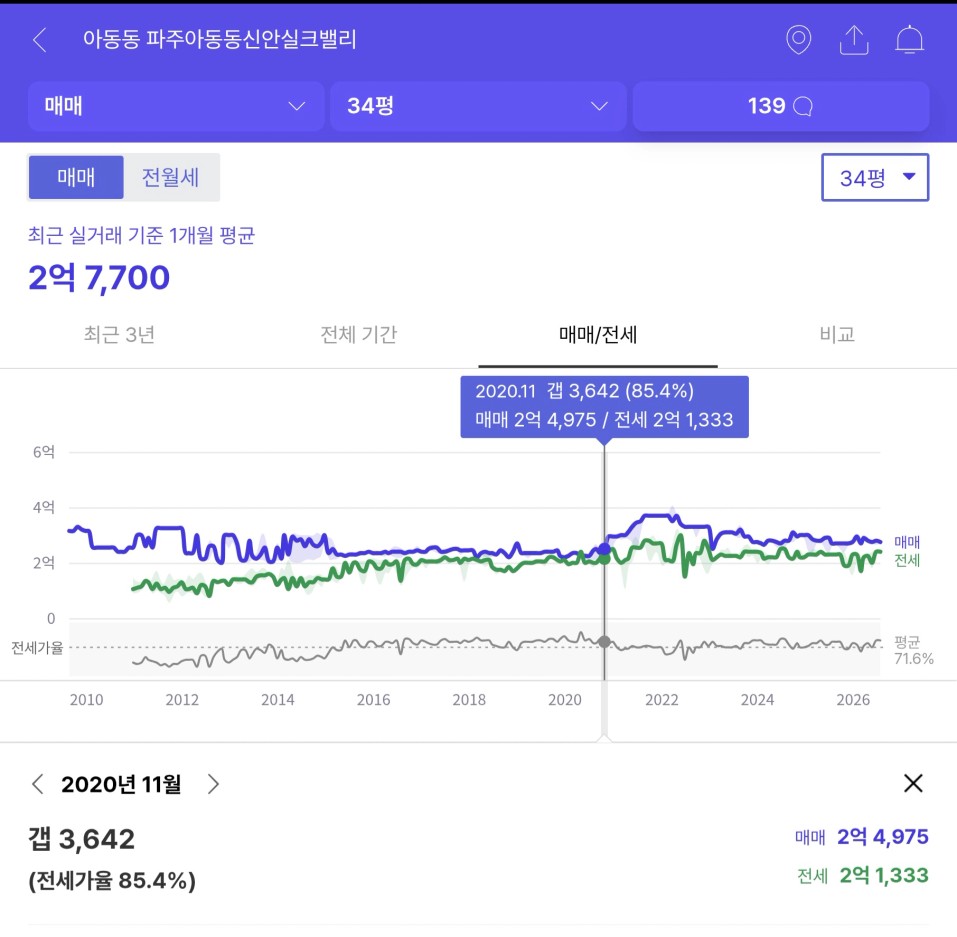Select the 매매/전세 tab
The height and width of the screenshot is (937, 957).
tap(598, 335)
